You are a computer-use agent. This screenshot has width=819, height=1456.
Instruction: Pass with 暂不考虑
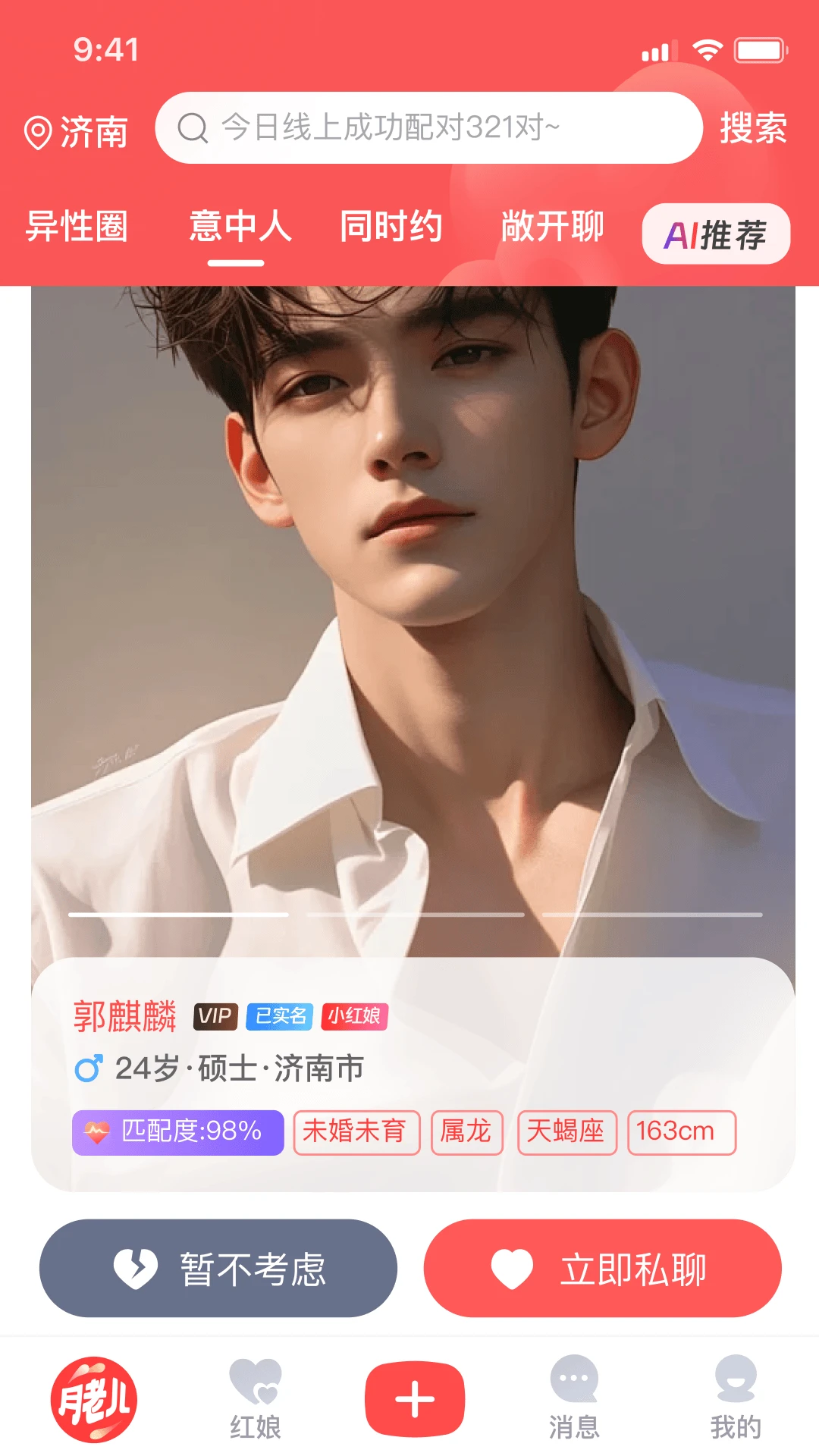pos(218,1268)
